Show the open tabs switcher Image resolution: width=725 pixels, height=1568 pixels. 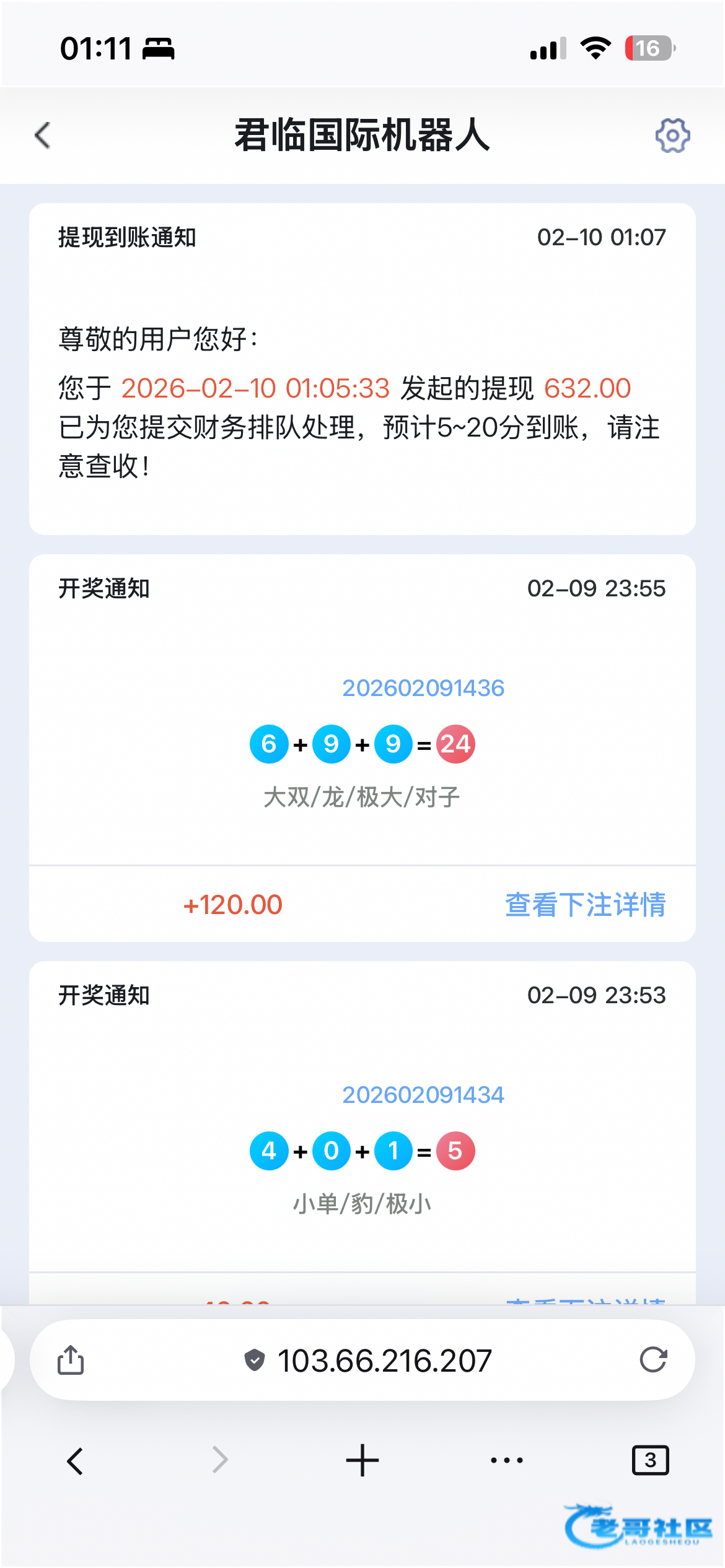coord(650,1461)
